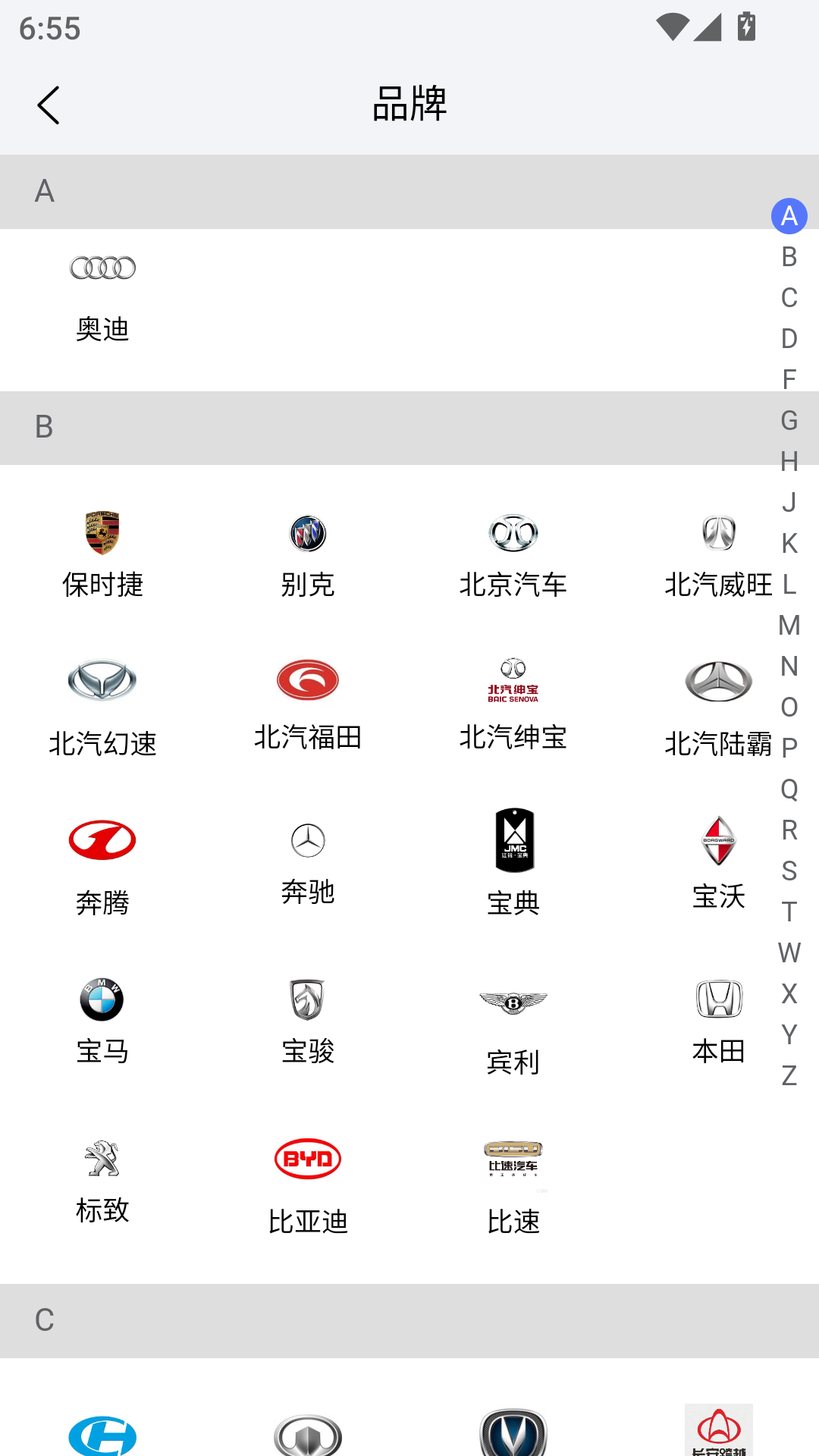Viewport: 819px width, 1456px height.
Task: Select the Mercedes-Benz (奔驰) star logo
Action: point(307,842)
